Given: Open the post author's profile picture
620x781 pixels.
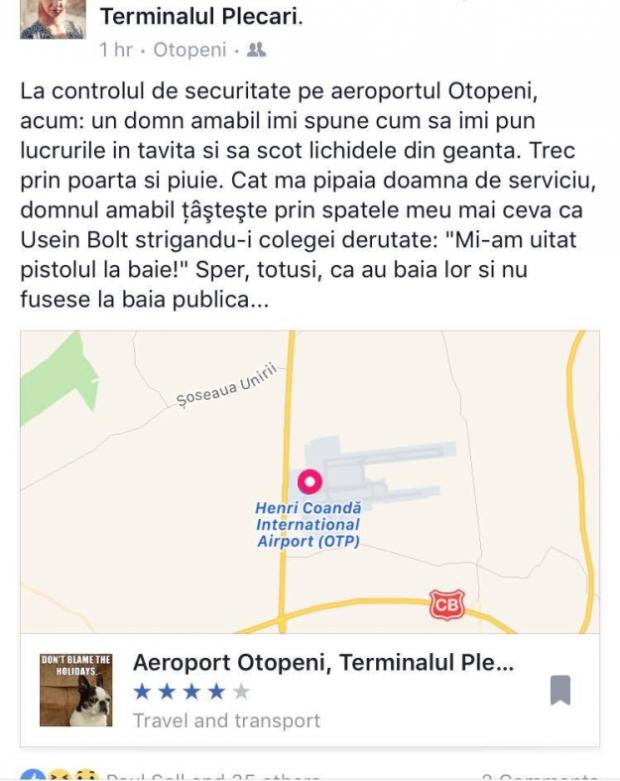Looking at the screenshot, I should 52,19.
